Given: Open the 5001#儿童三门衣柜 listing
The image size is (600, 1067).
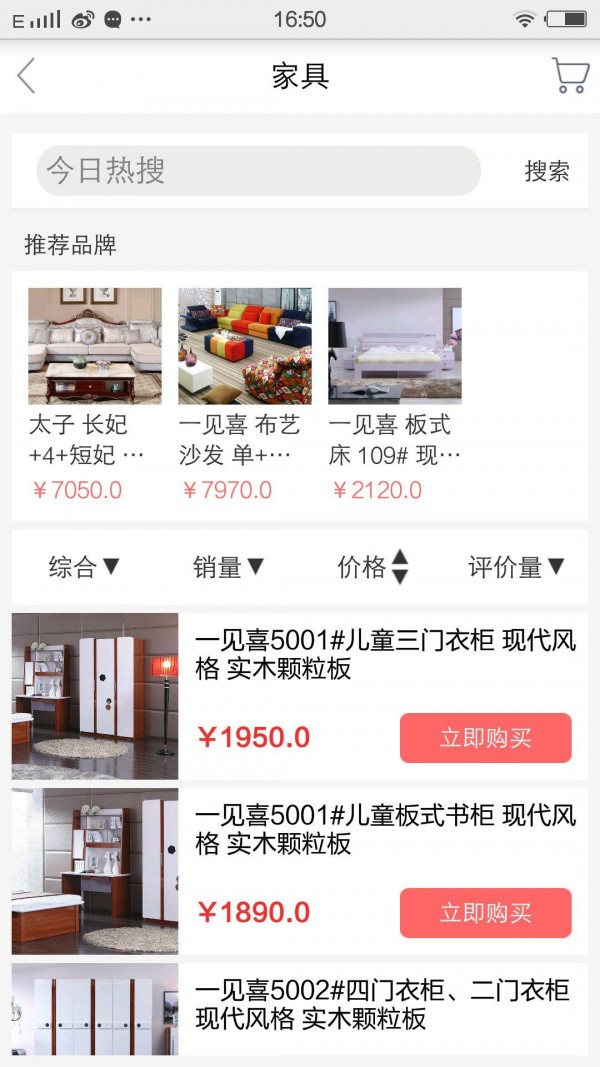Looking at the screenshot, I should [385, 656].
